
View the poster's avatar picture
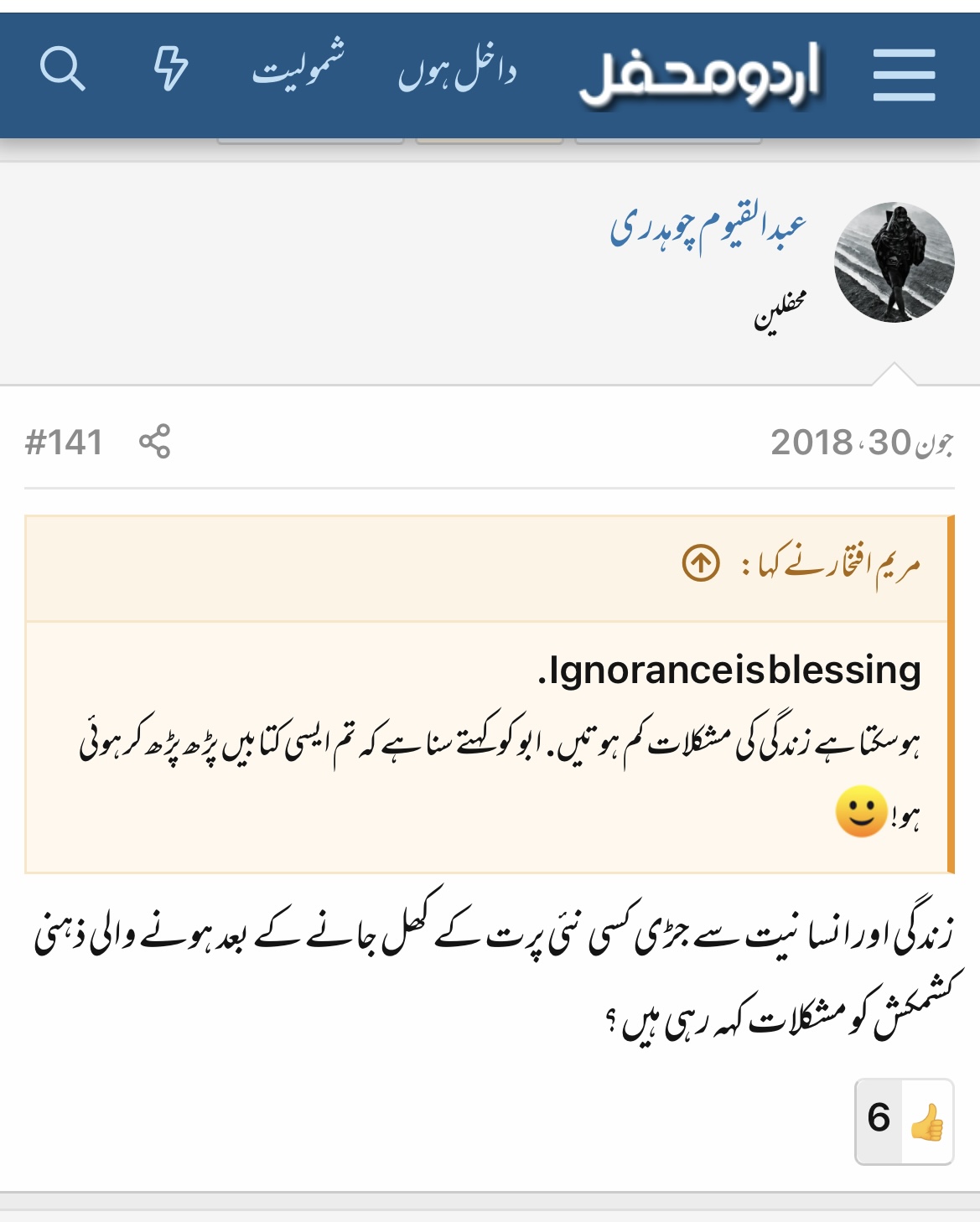[x=894, y=262]
